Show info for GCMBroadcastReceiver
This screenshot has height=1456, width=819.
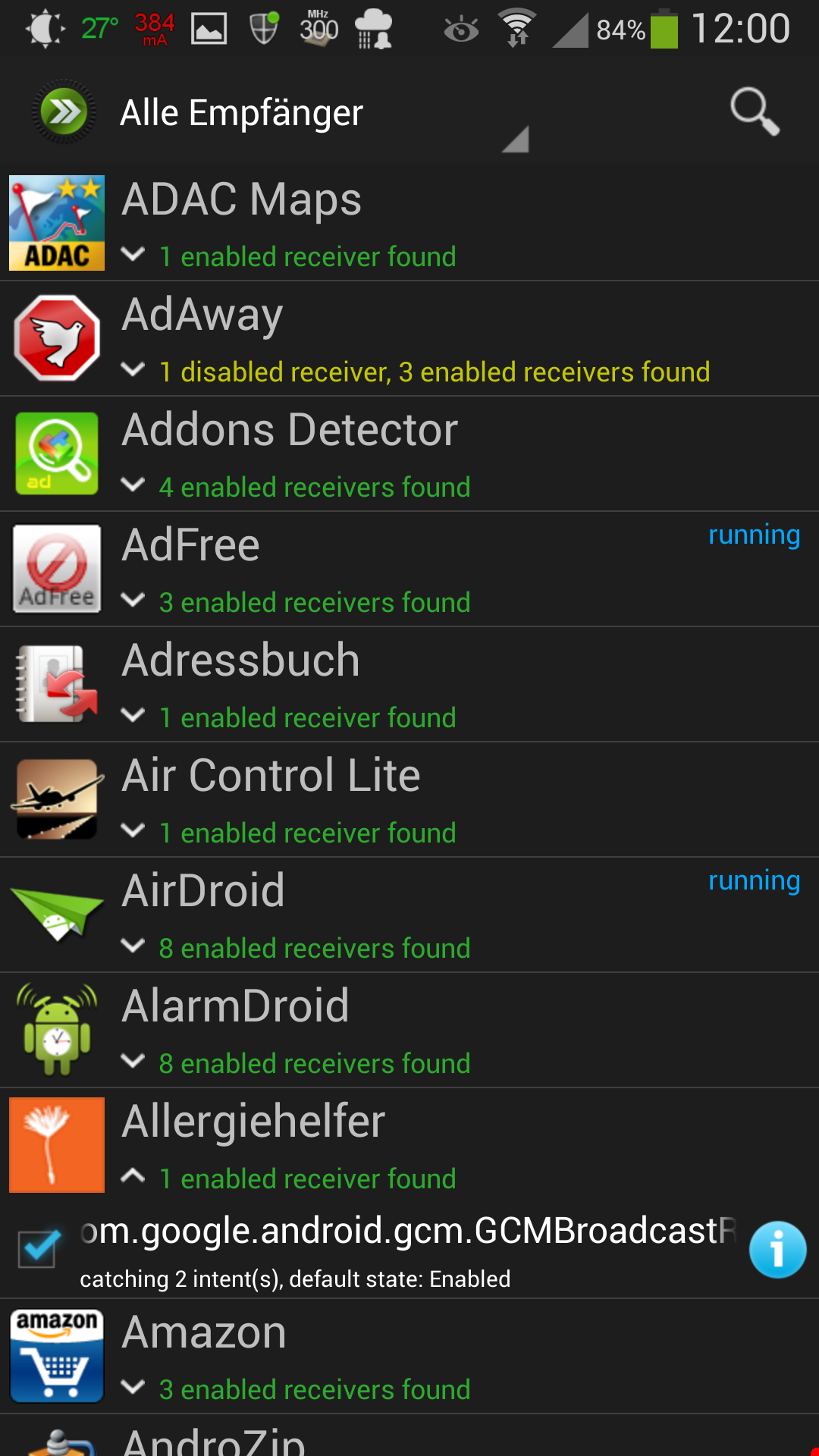click(777, 1250)
